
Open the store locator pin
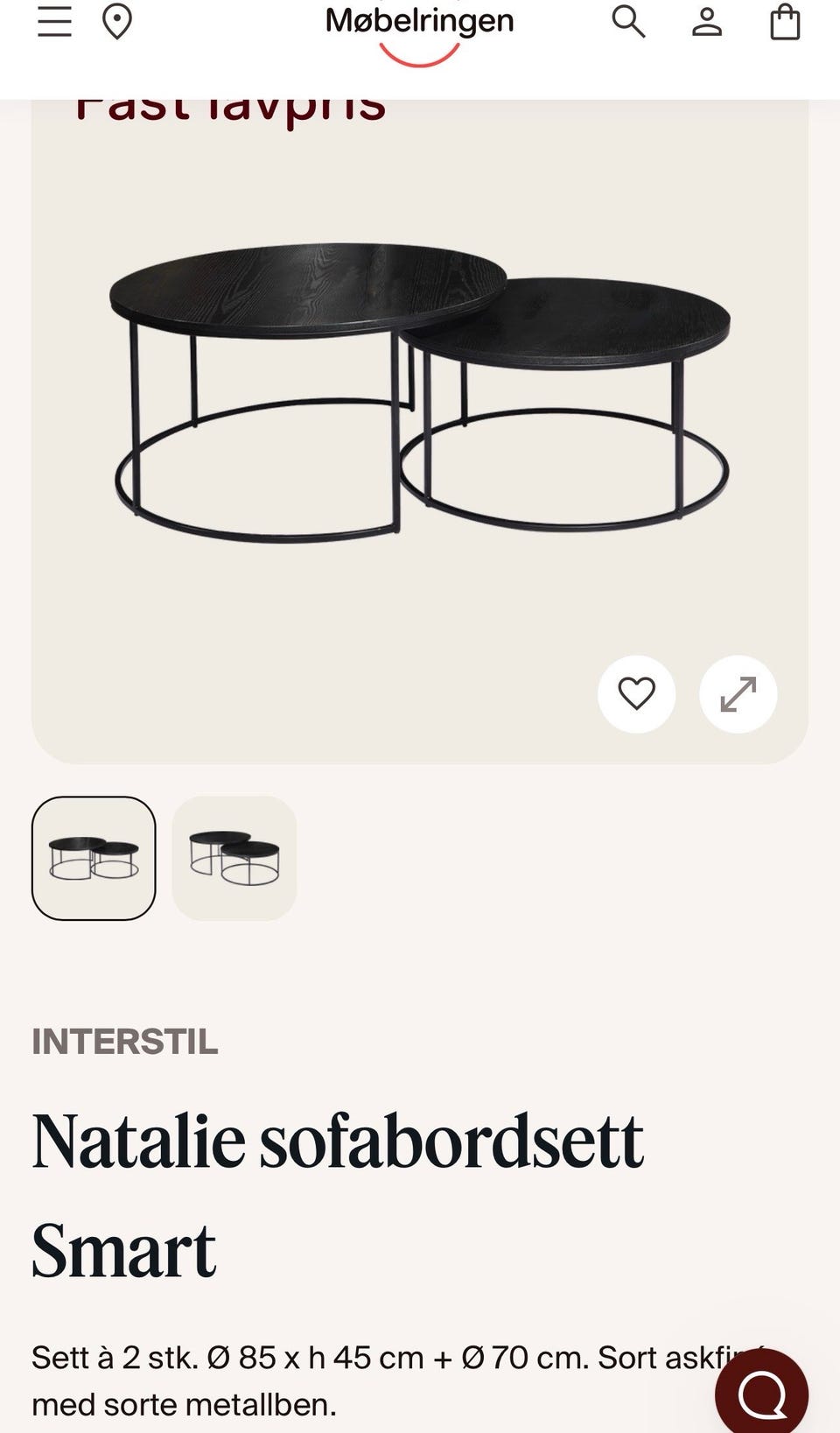pos(117,21)
